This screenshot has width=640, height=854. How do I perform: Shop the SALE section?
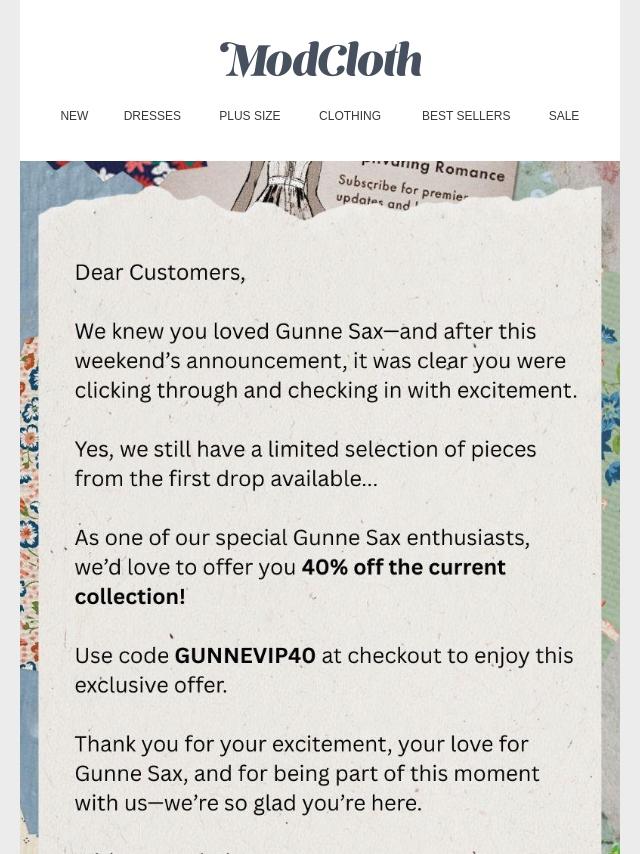click(x=564, y=116)
